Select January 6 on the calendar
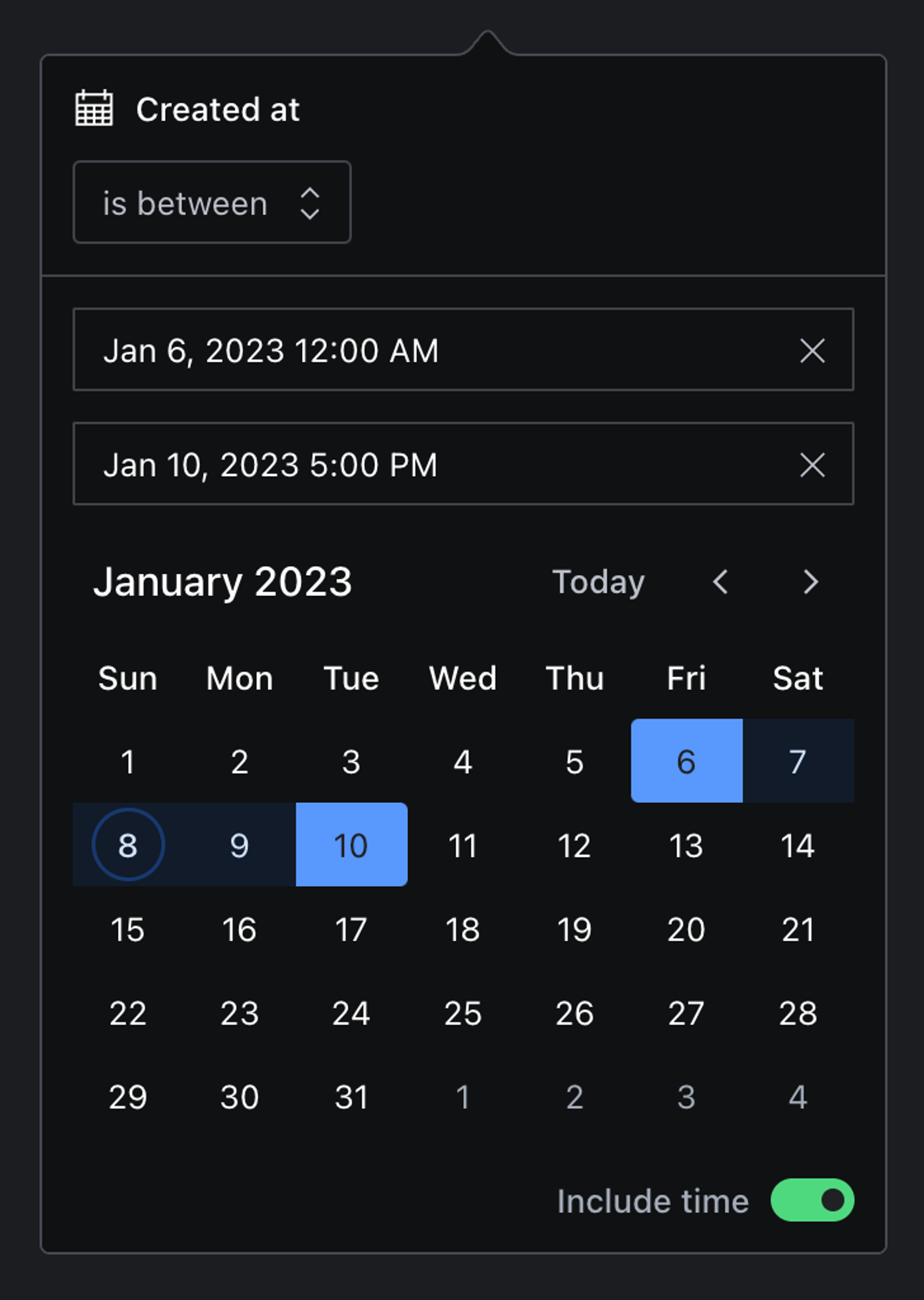 [x=686, y=760]
